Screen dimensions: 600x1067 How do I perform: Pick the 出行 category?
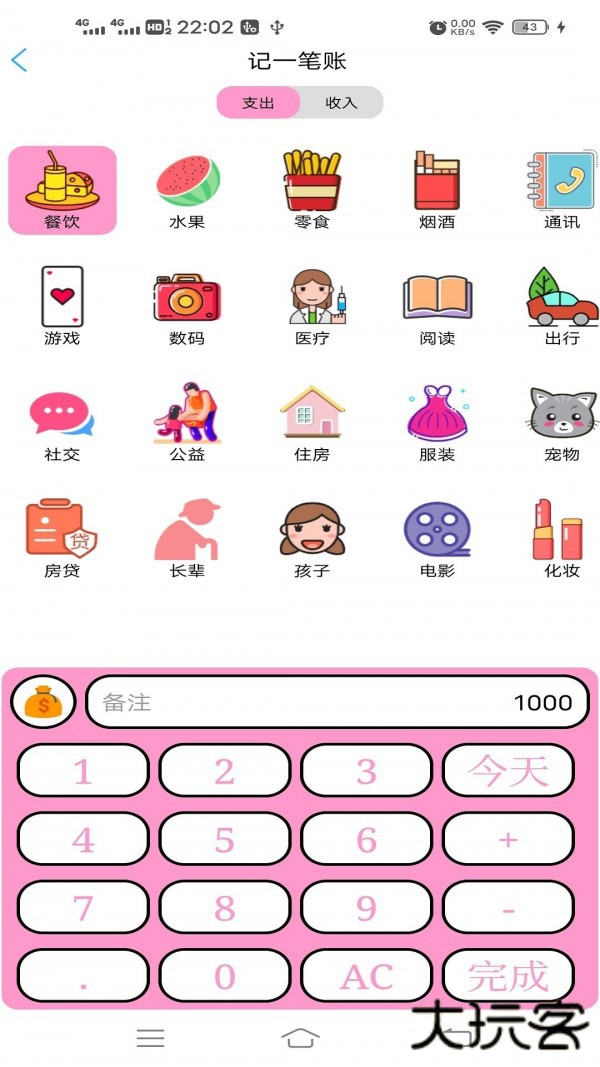(x=562, y=307)
